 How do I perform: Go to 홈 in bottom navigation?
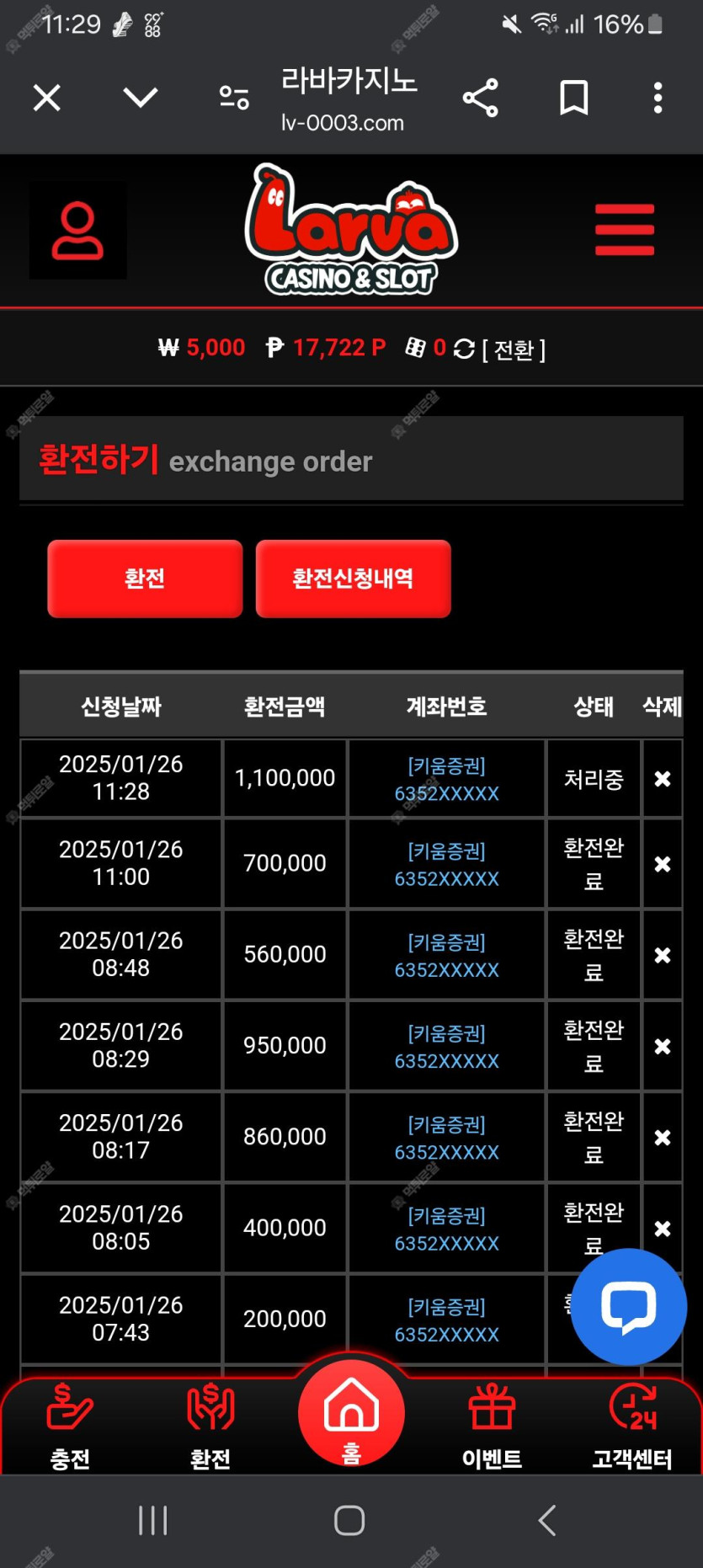pos(351,1415)
